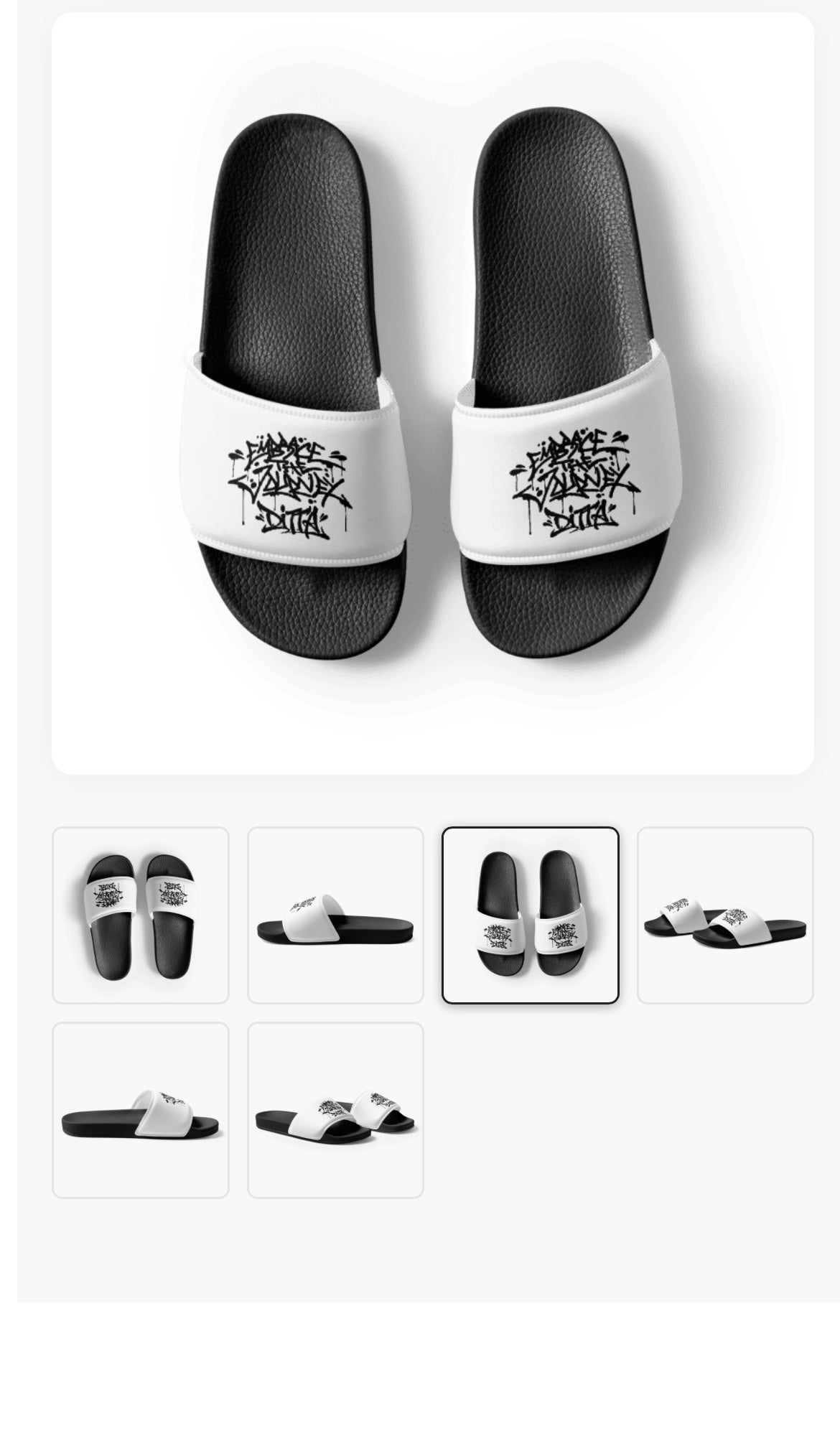Image resolution: width=840 pixels, height=1441 pixels.
Task: Open the main product image of the slides
Action: 432,393
